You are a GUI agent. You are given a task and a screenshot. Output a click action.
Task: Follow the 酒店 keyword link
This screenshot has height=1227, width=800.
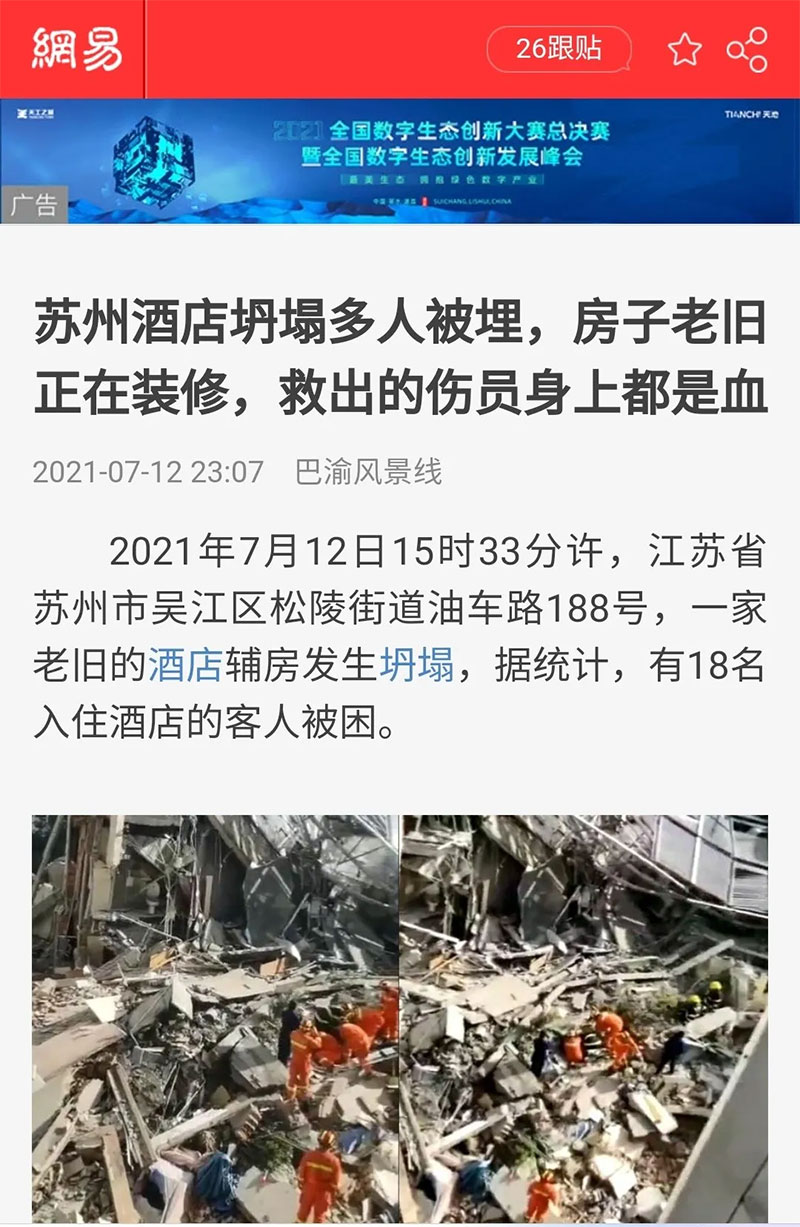coord(185,665)
